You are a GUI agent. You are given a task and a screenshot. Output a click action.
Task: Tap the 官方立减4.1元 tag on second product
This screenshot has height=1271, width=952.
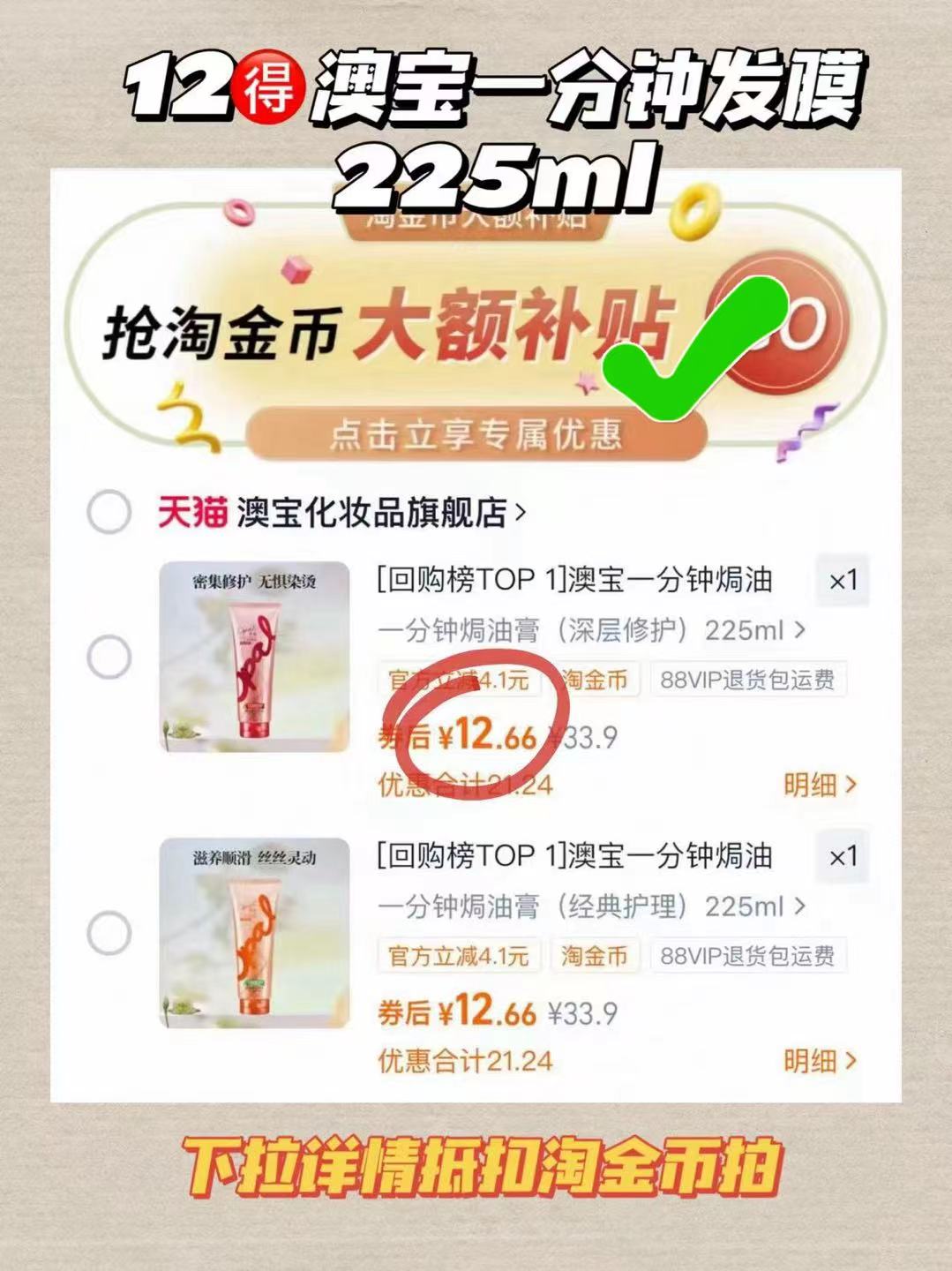pyautogui.click(x=459, y=955)
